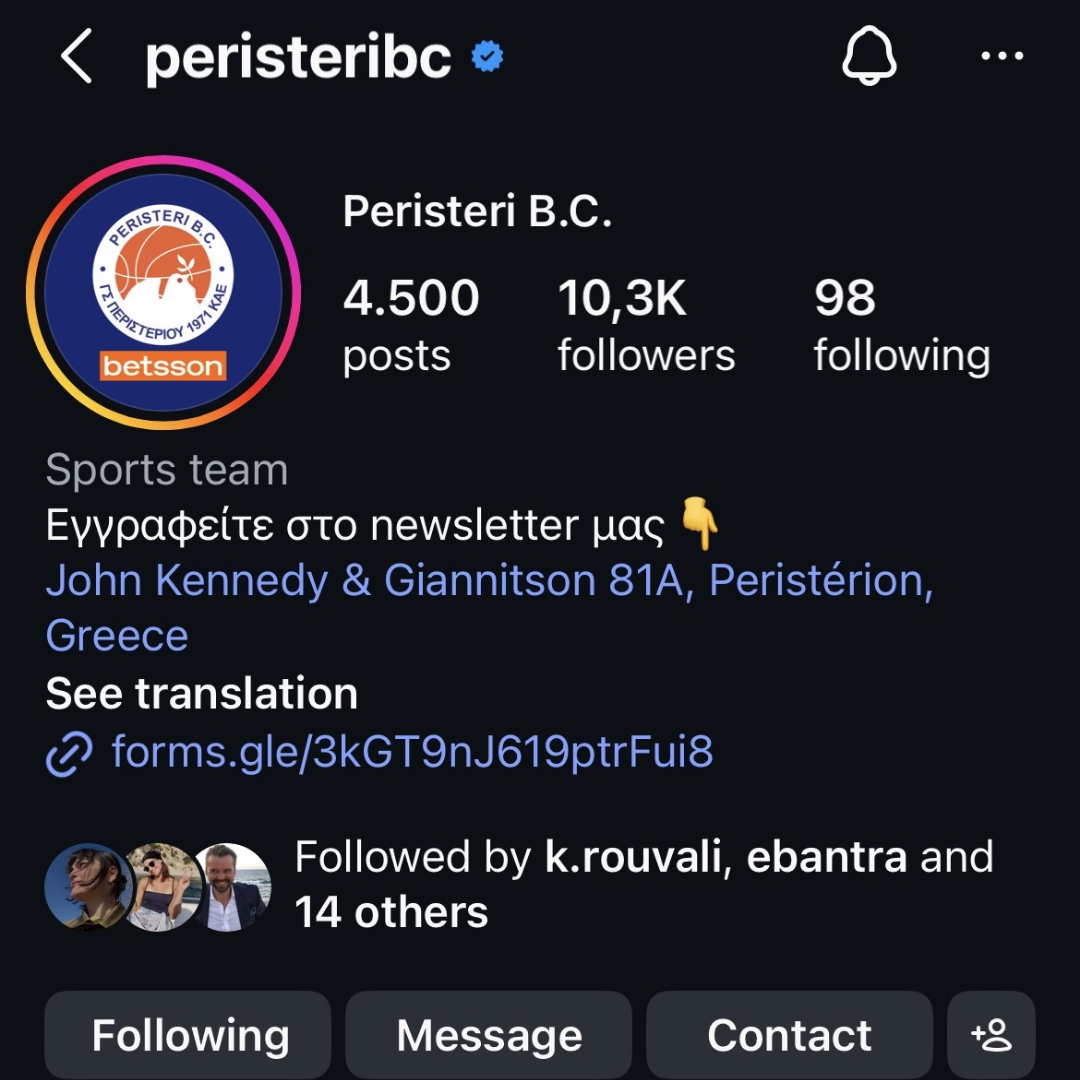
Task: Tap See translation under the bio
Action: [x=202, y=694]
